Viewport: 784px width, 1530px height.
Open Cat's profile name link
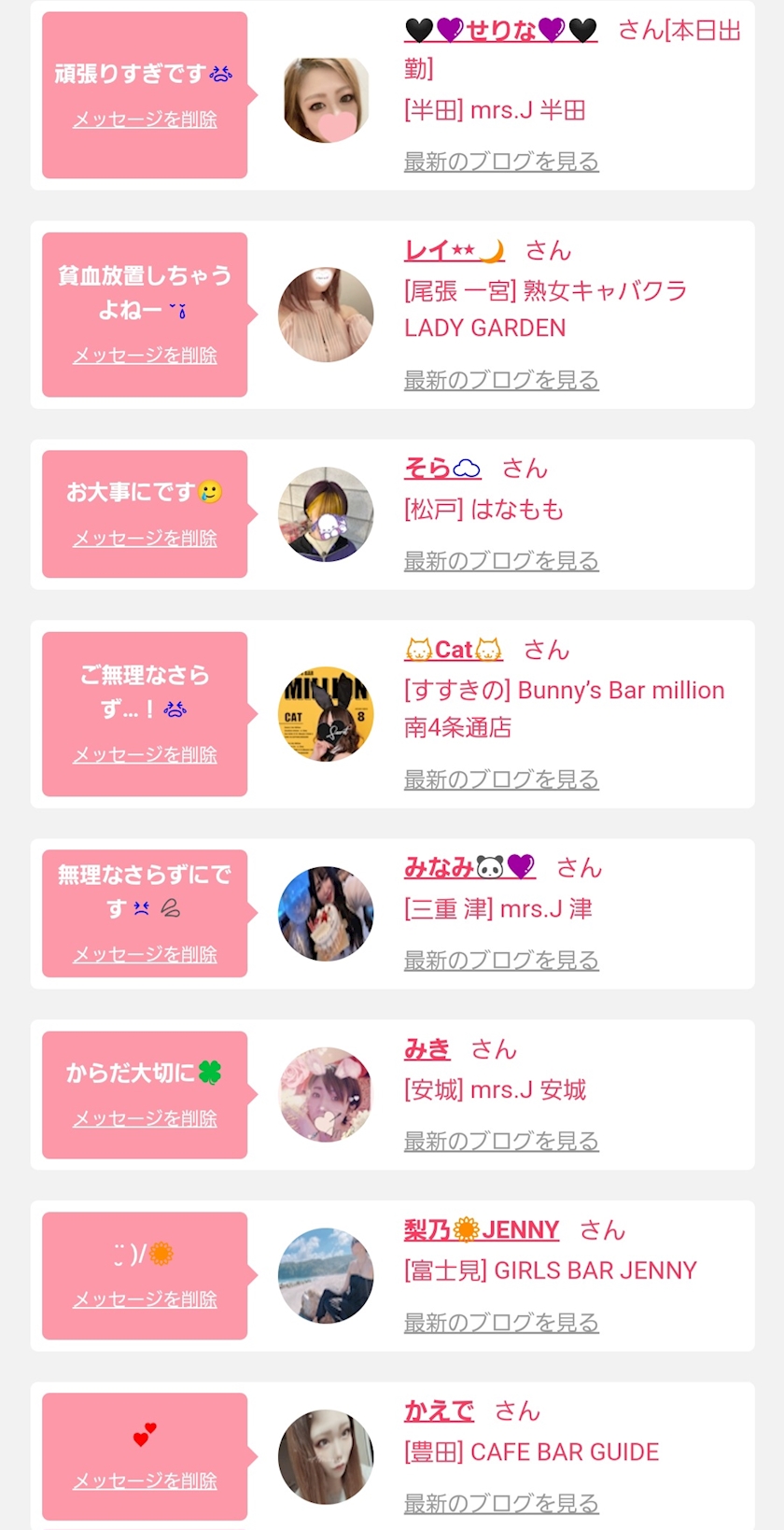[454, 650]
